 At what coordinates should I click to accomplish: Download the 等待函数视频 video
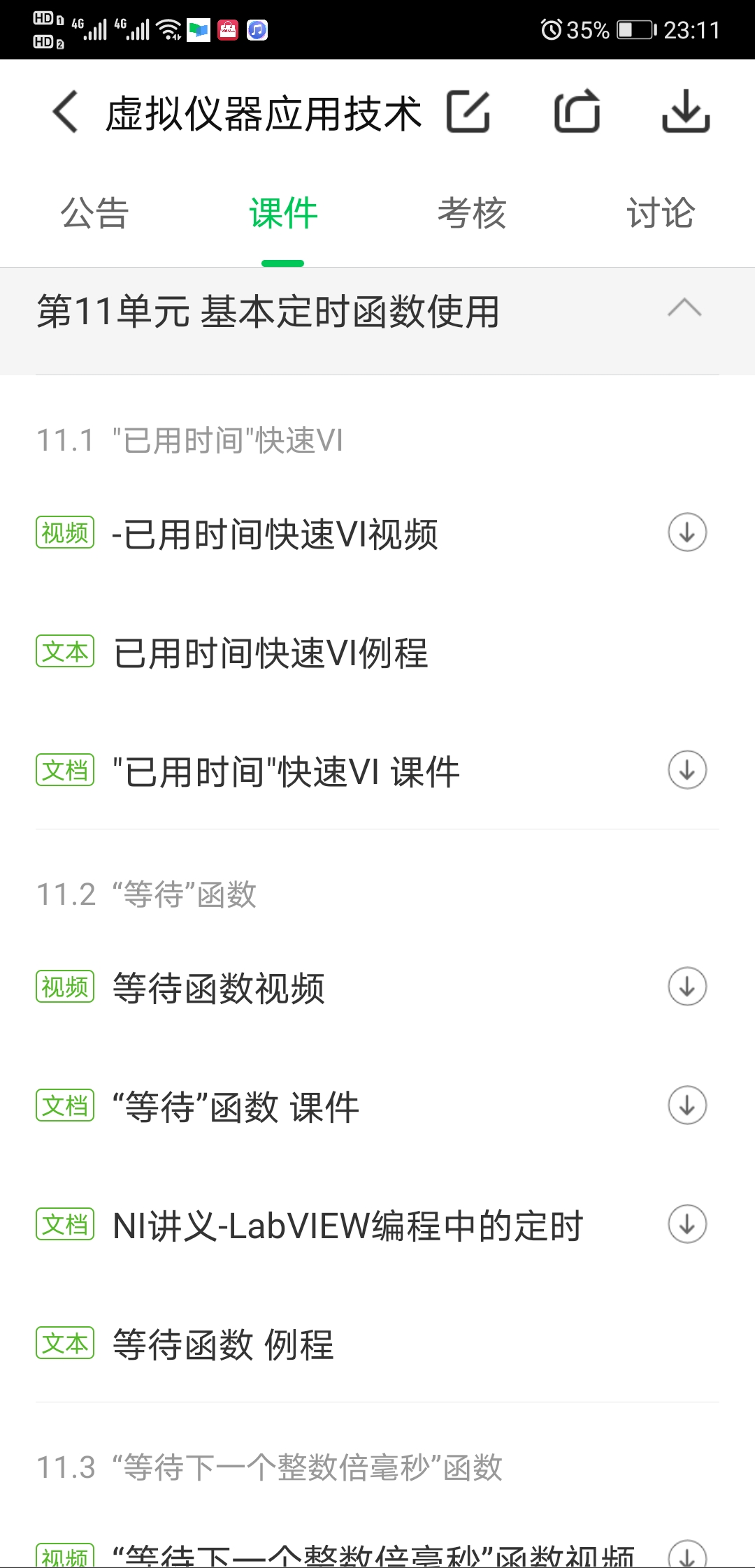coord(687,987)
